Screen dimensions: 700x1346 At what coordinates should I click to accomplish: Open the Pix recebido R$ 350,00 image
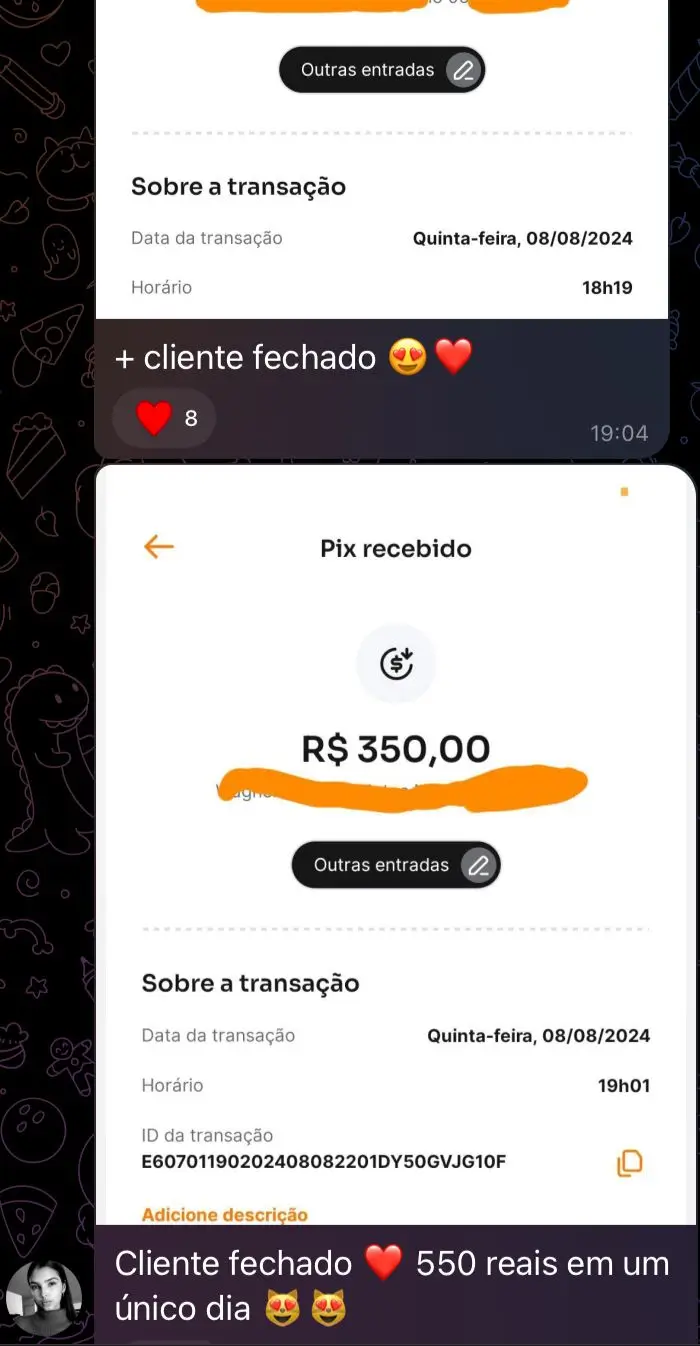(396, 840)
